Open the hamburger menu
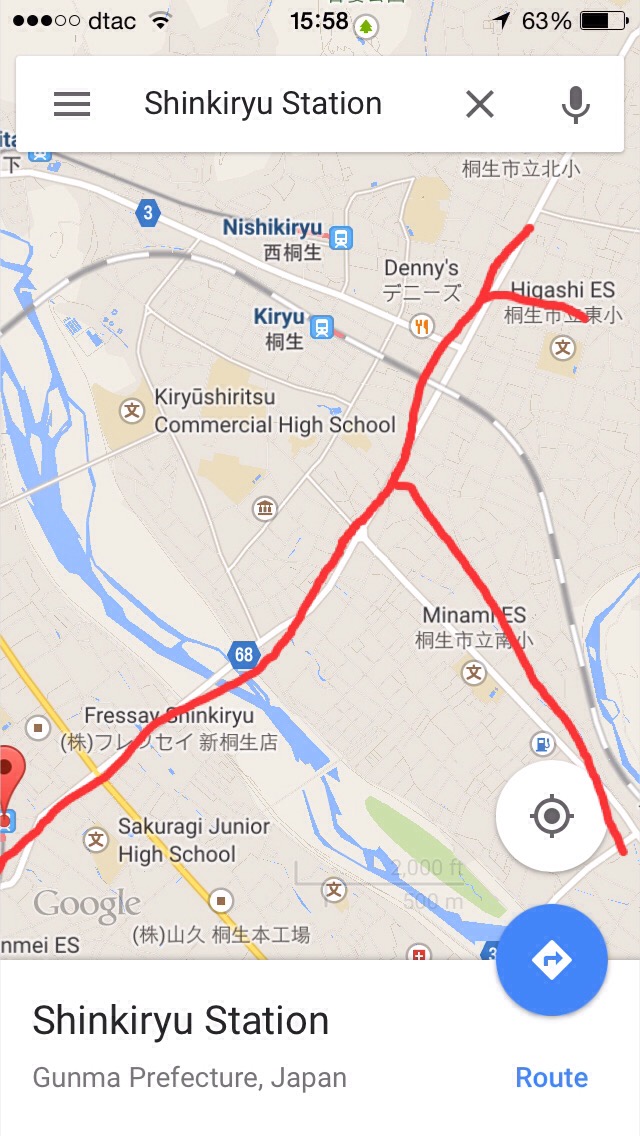 72,104
